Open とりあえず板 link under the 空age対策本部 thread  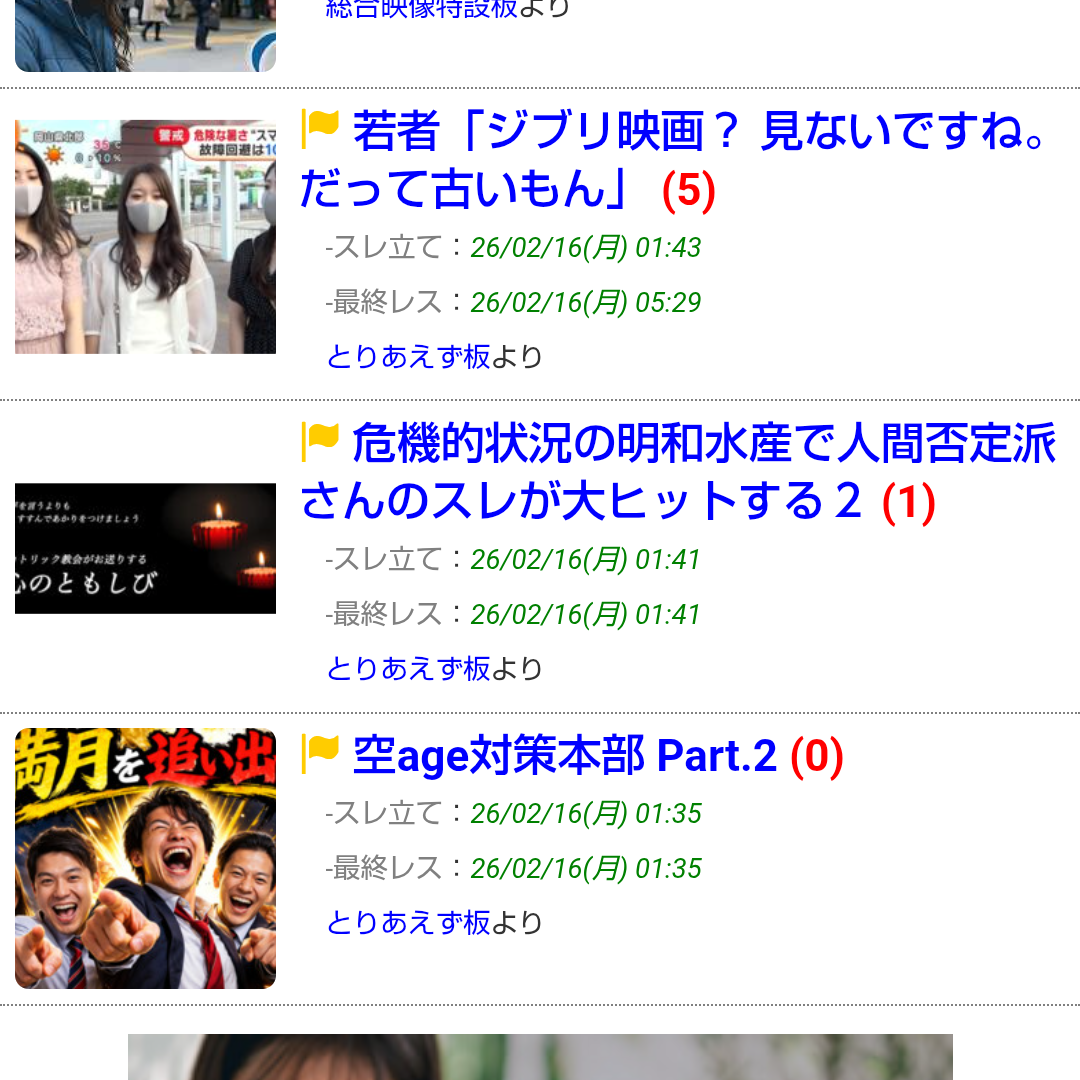click(x=408, y=922)
